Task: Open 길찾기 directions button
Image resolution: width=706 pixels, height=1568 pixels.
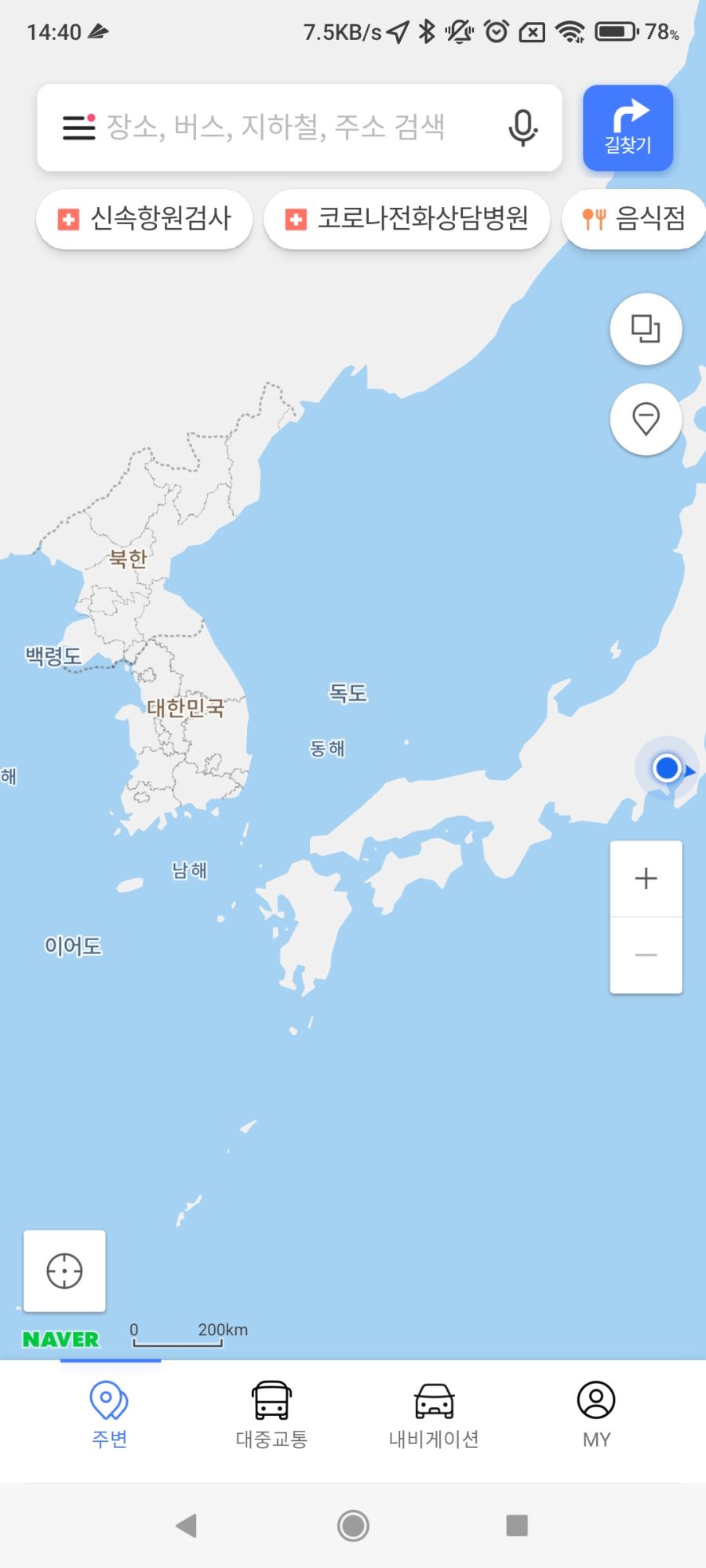Action: tap(628, 129)
